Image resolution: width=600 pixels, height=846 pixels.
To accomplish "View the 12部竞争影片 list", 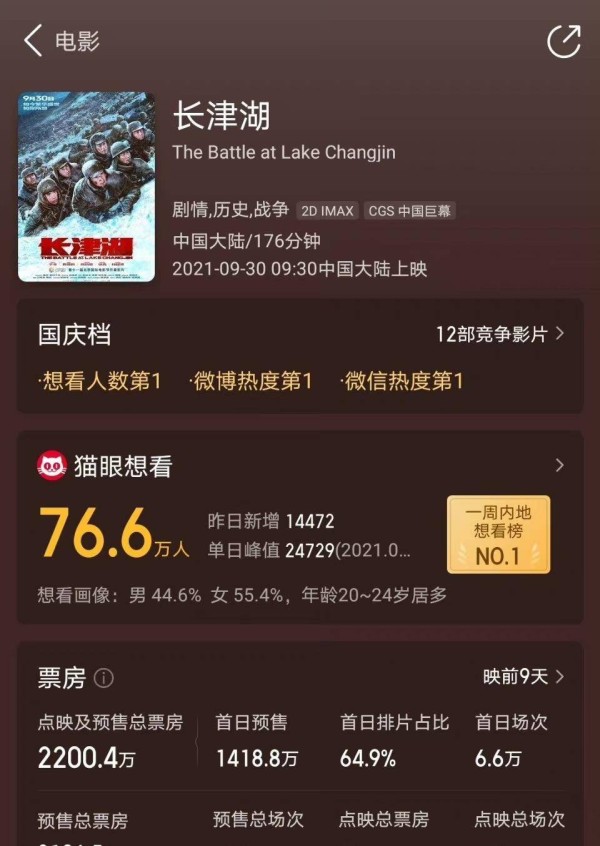I will 500,334.
